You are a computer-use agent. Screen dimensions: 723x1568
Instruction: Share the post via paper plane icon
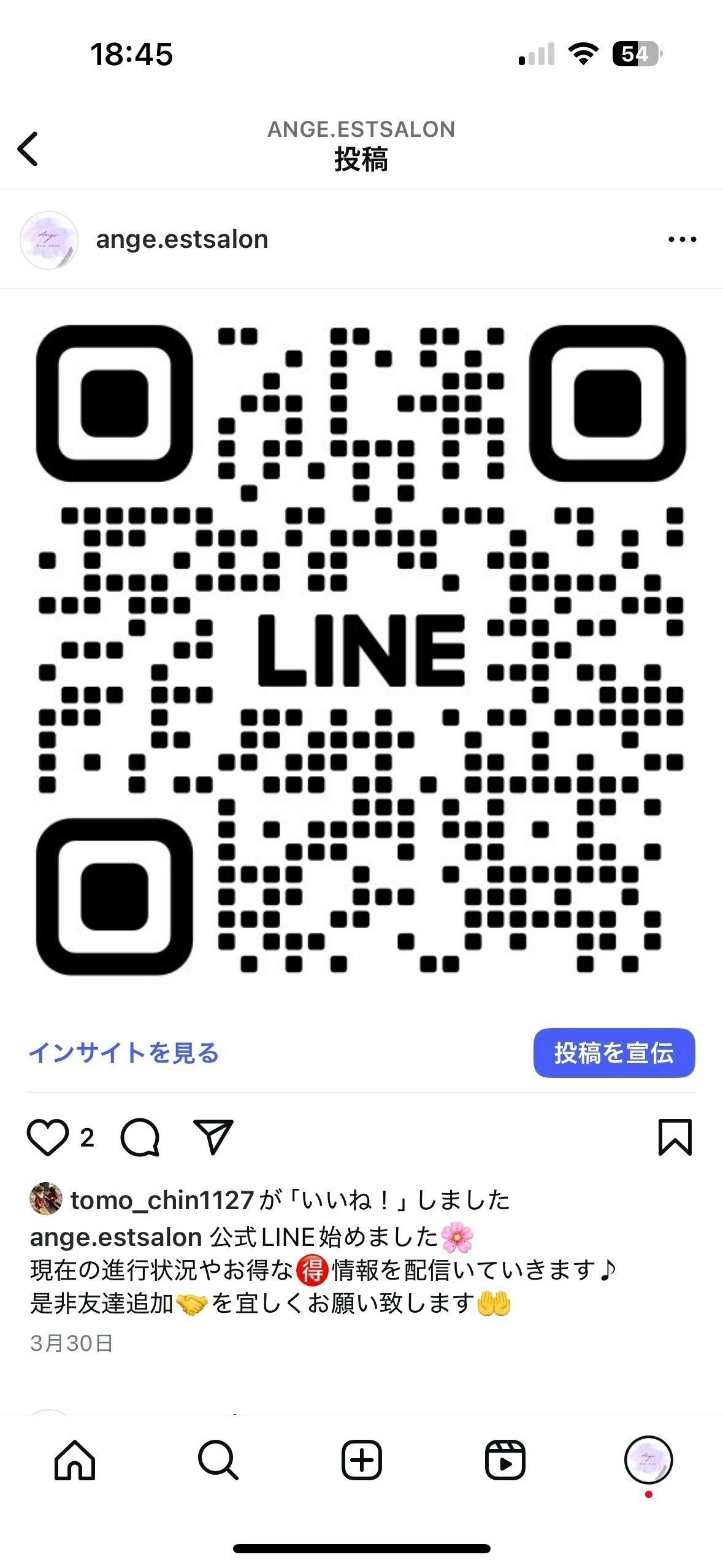(x=213, y=1137)
